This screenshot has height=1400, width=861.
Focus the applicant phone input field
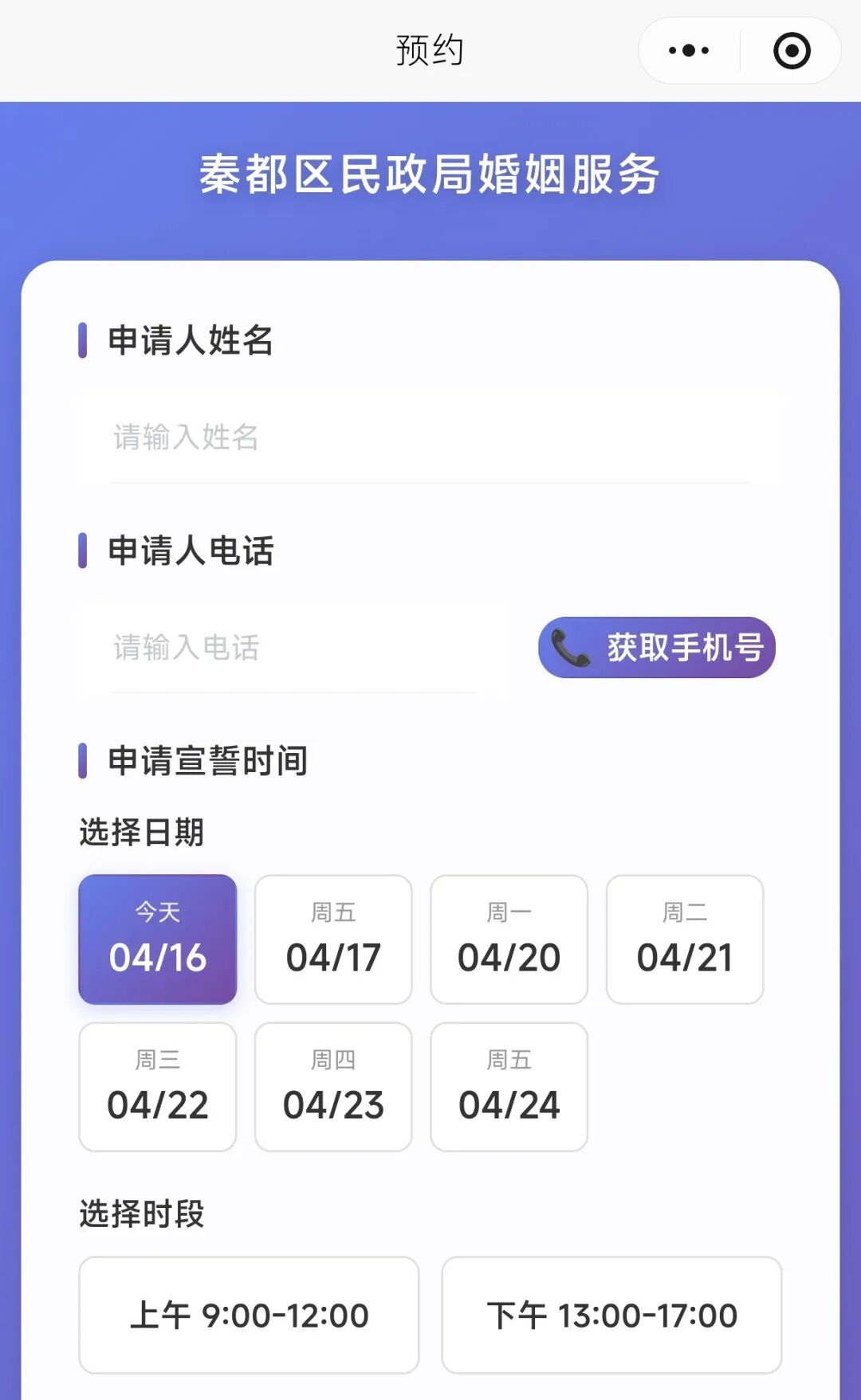click(x=294, y=647)
